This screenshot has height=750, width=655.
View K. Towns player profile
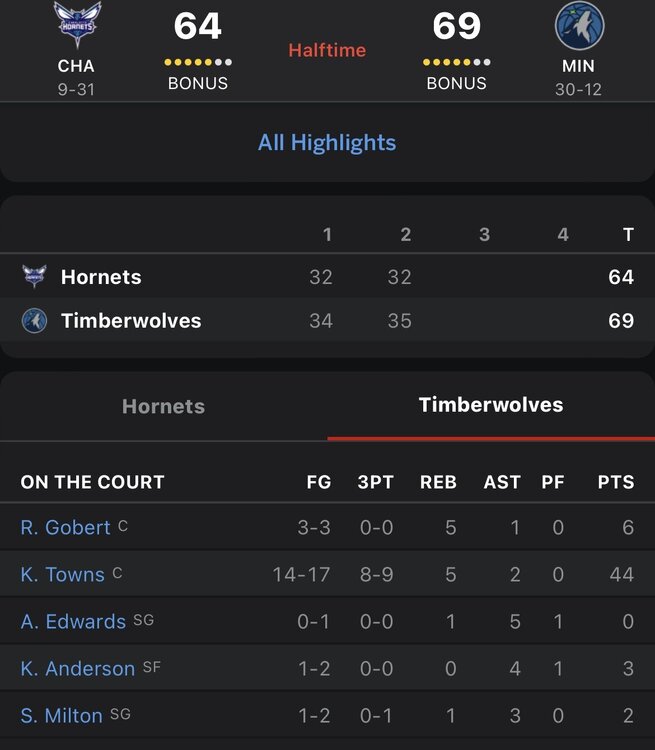[x=62, y=574]
